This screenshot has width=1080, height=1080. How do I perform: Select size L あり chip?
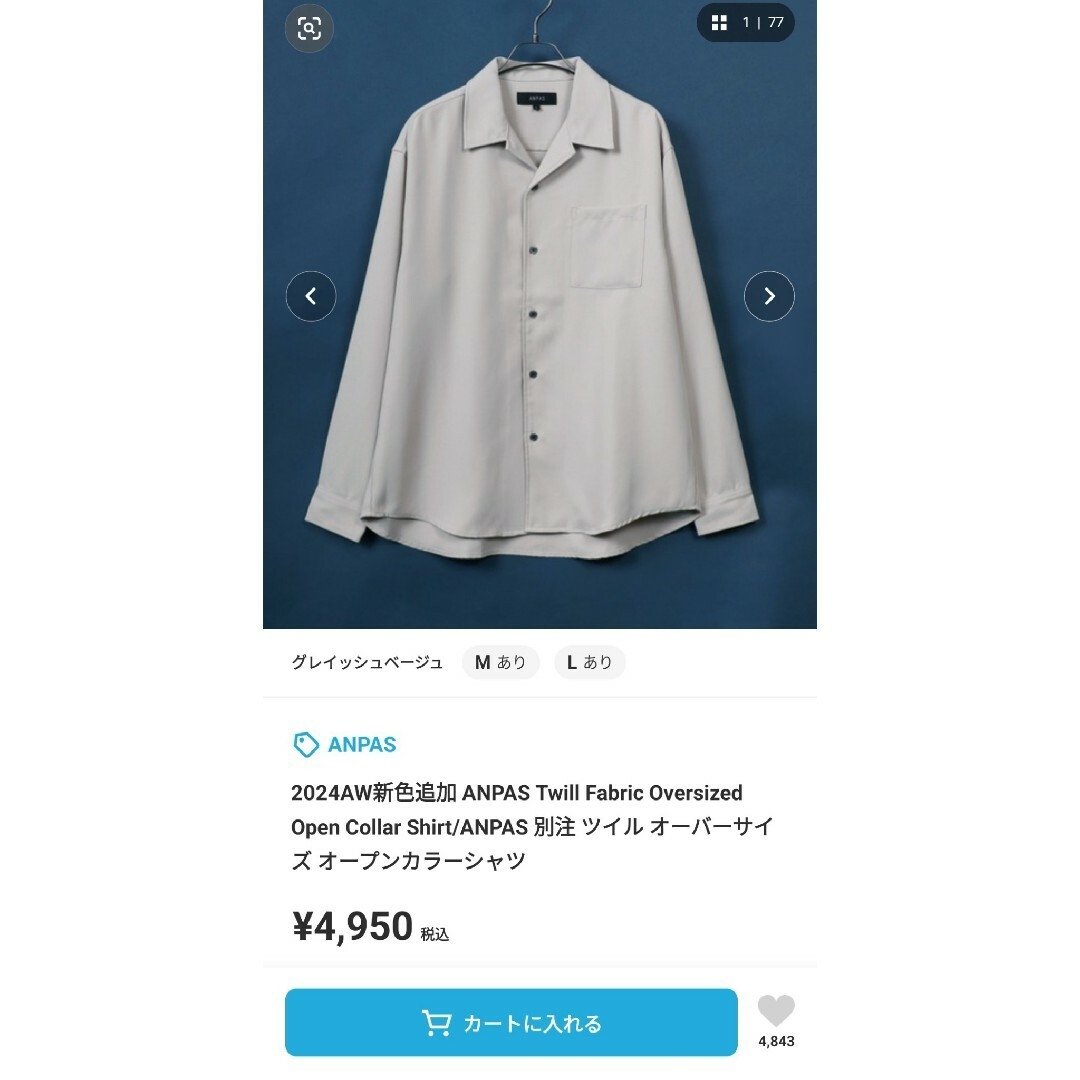(x=590, y=662)
